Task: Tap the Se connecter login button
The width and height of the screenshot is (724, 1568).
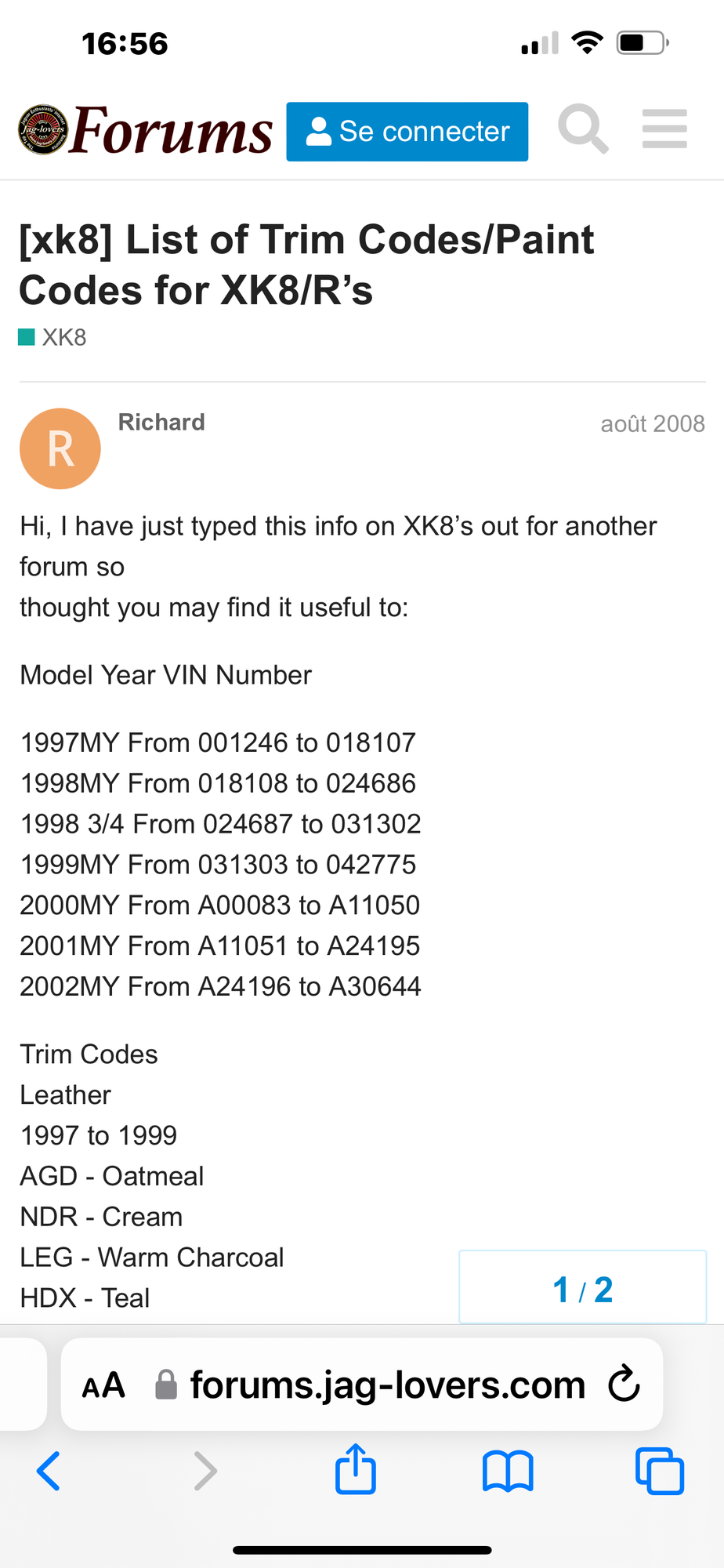Action: [x=407, y=132]
